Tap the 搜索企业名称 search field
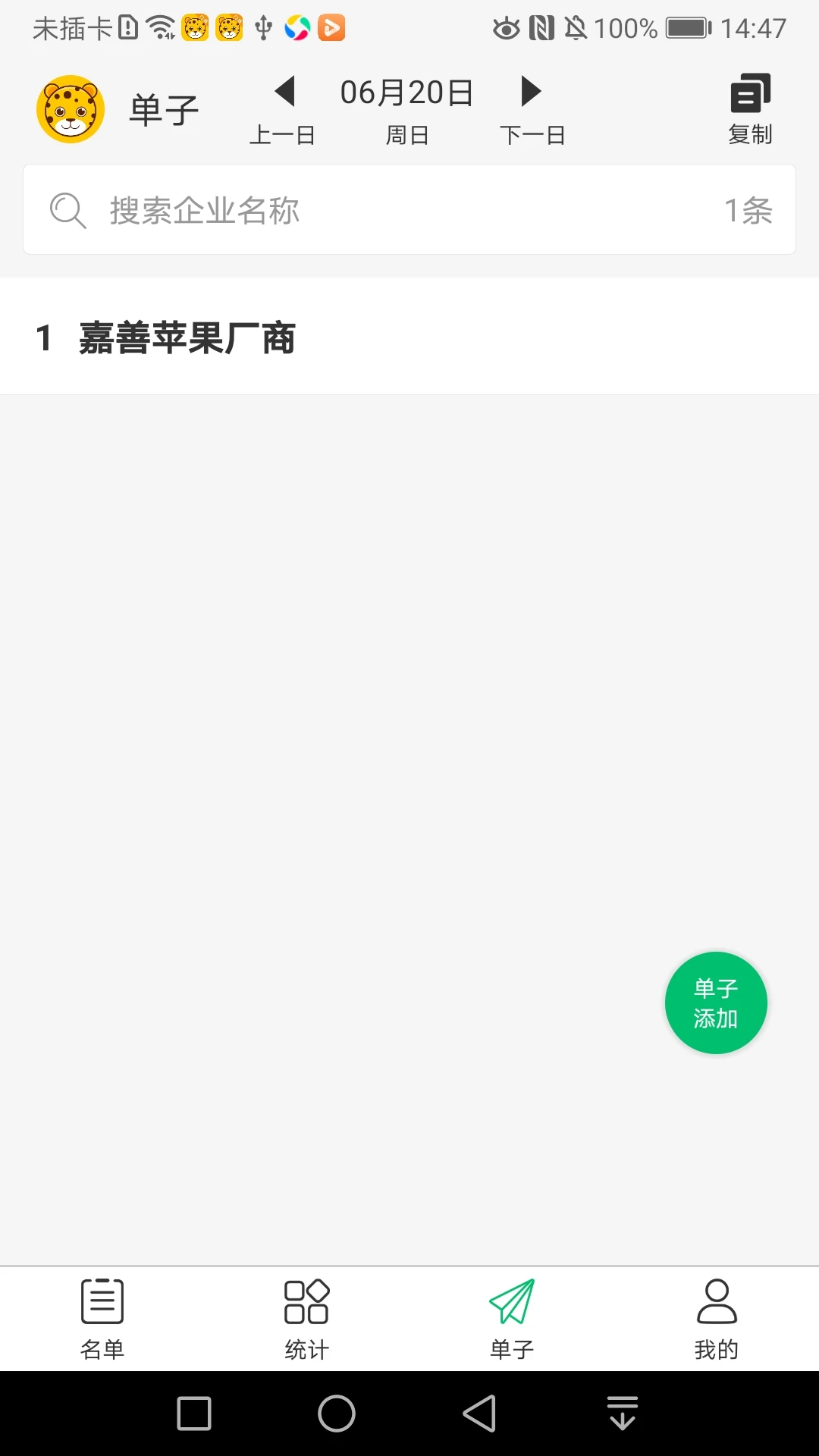This screenshot has width=819, height=1456. point(303,209)
